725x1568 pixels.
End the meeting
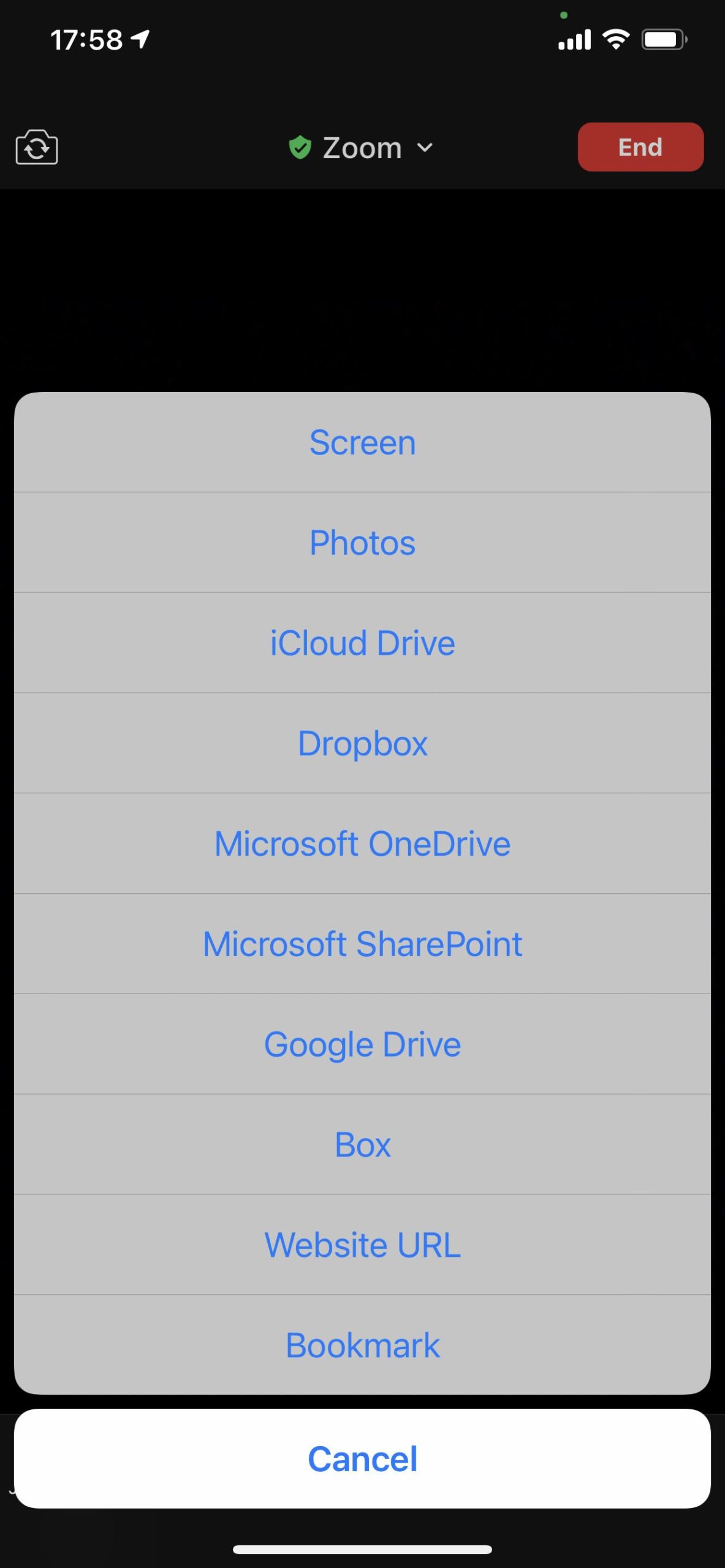(640, 147)
